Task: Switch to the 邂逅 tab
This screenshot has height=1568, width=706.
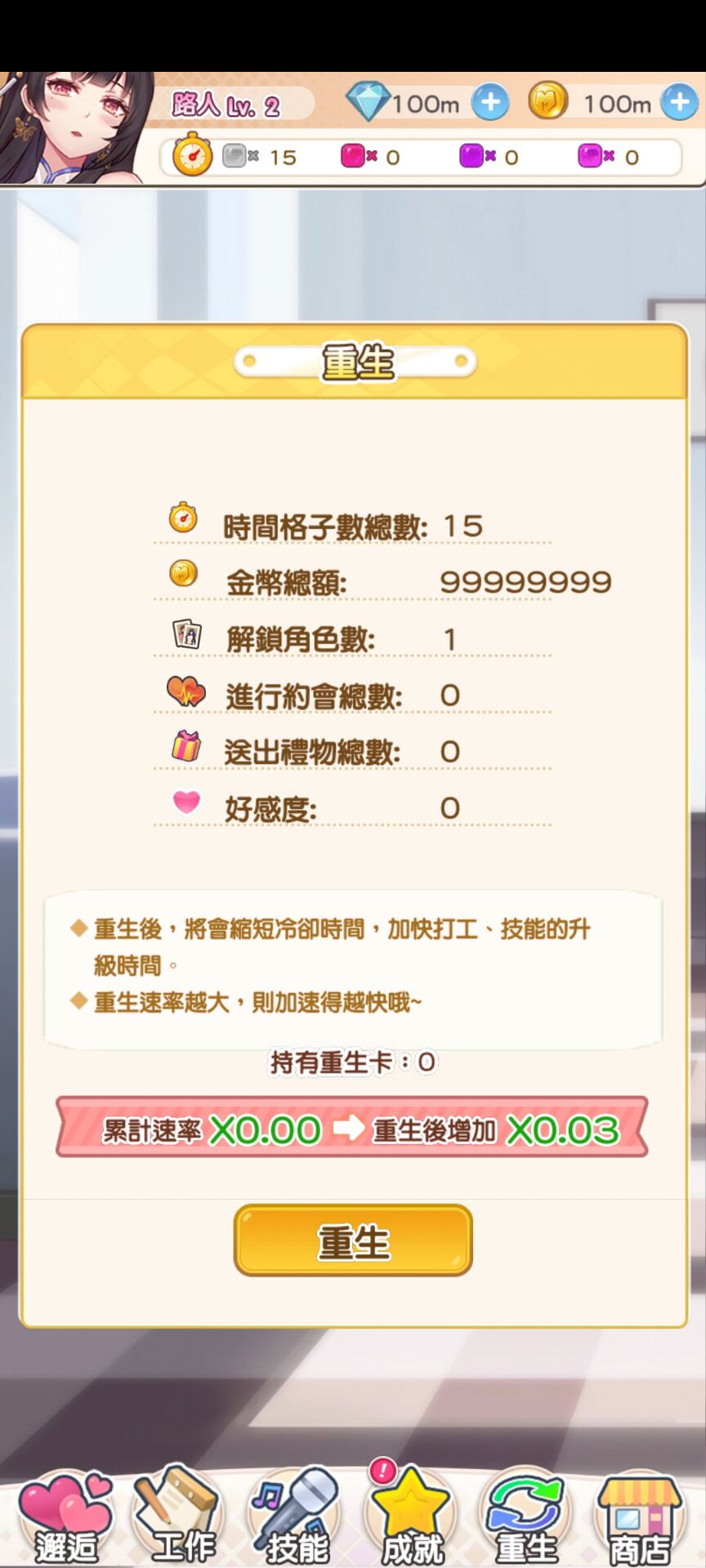Action: 65,1515
